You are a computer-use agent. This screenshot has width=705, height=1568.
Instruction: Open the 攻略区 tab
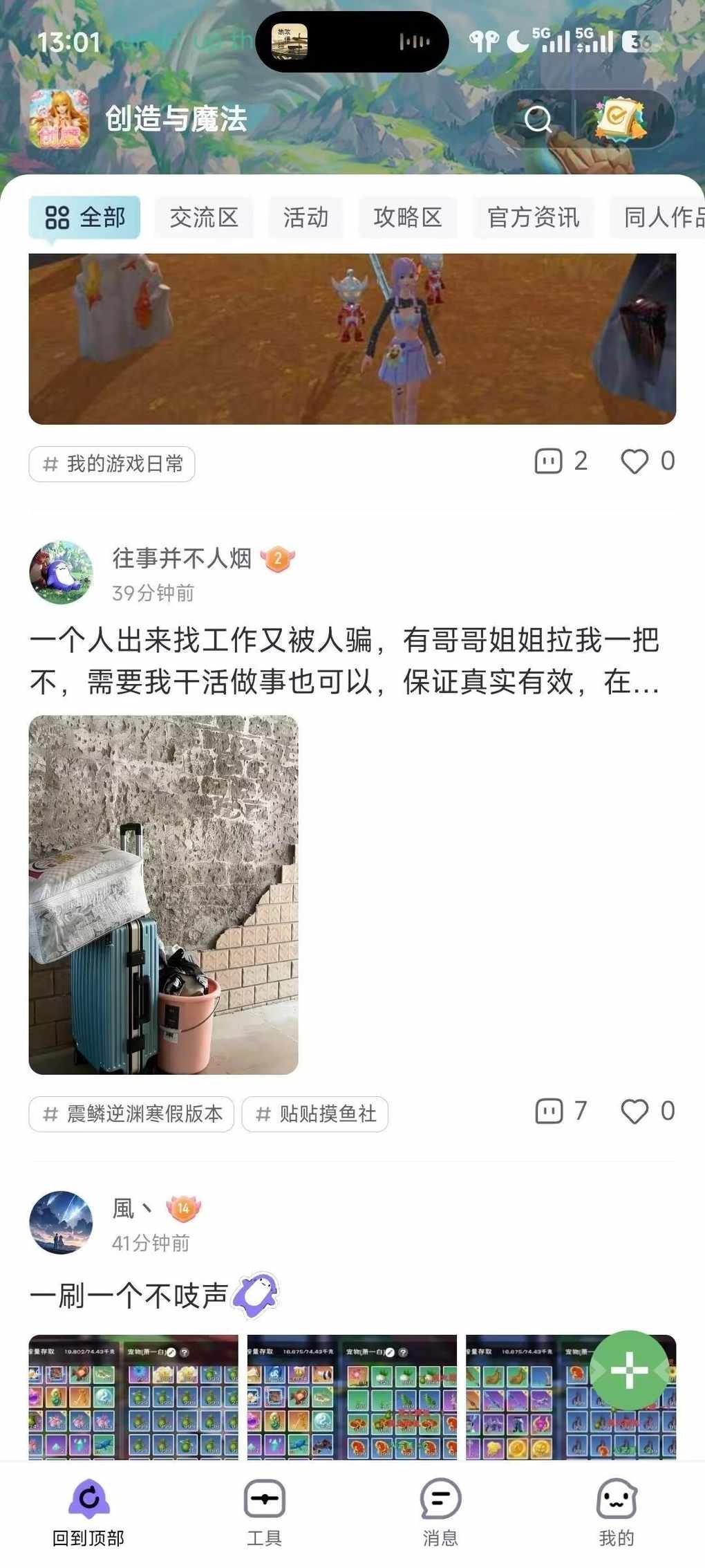[408, 217]
